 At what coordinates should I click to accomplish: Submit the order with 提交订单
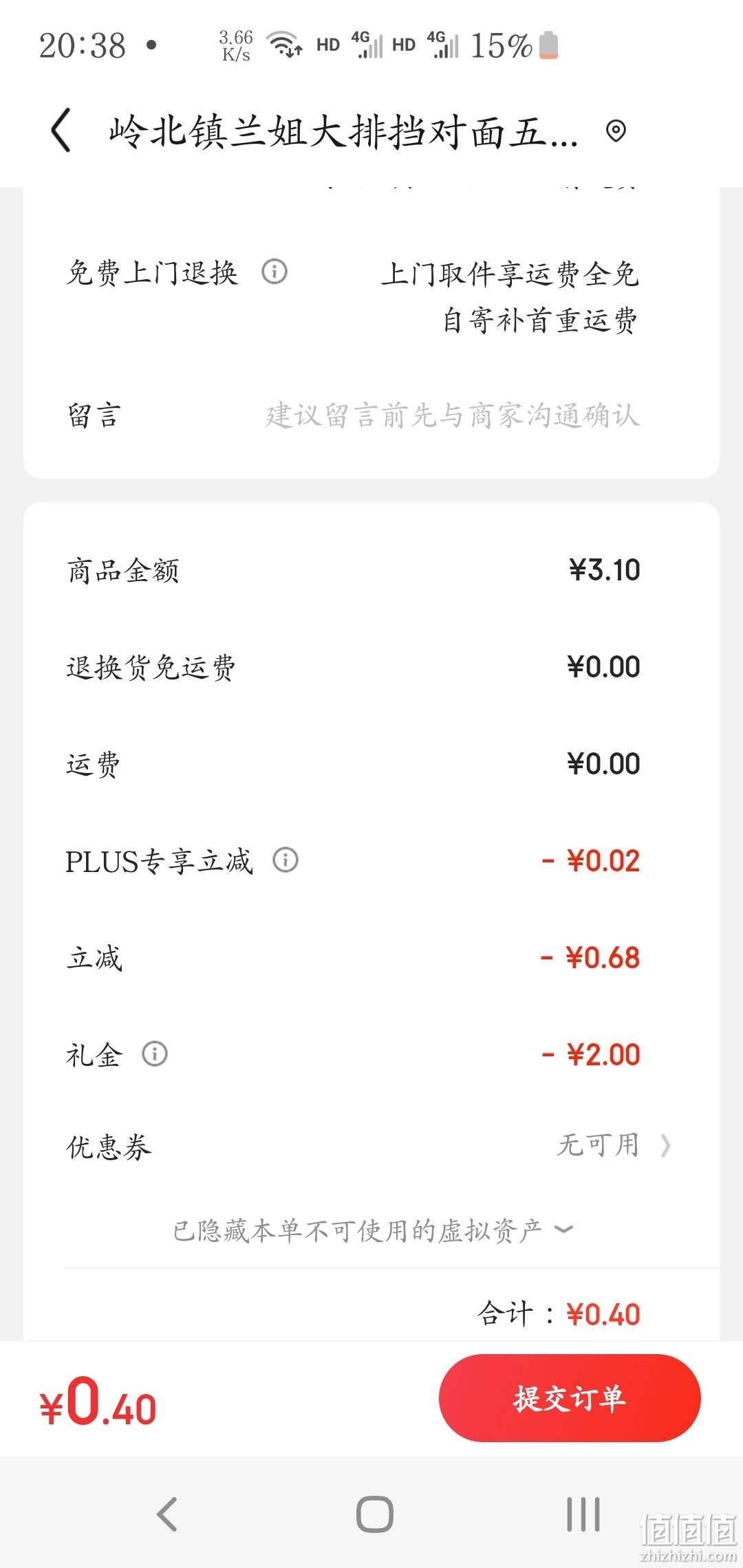click(x=570, y=1397)
